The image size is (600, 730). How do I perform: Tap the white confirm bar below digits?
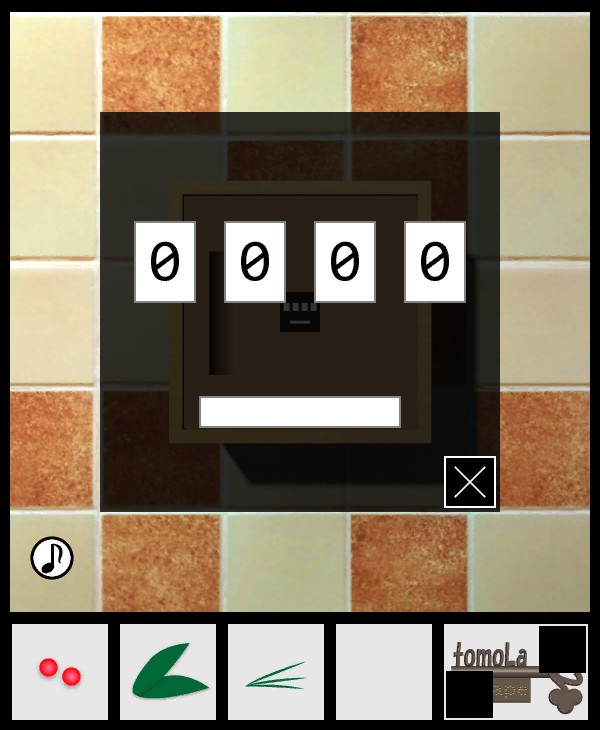[300, 412]
